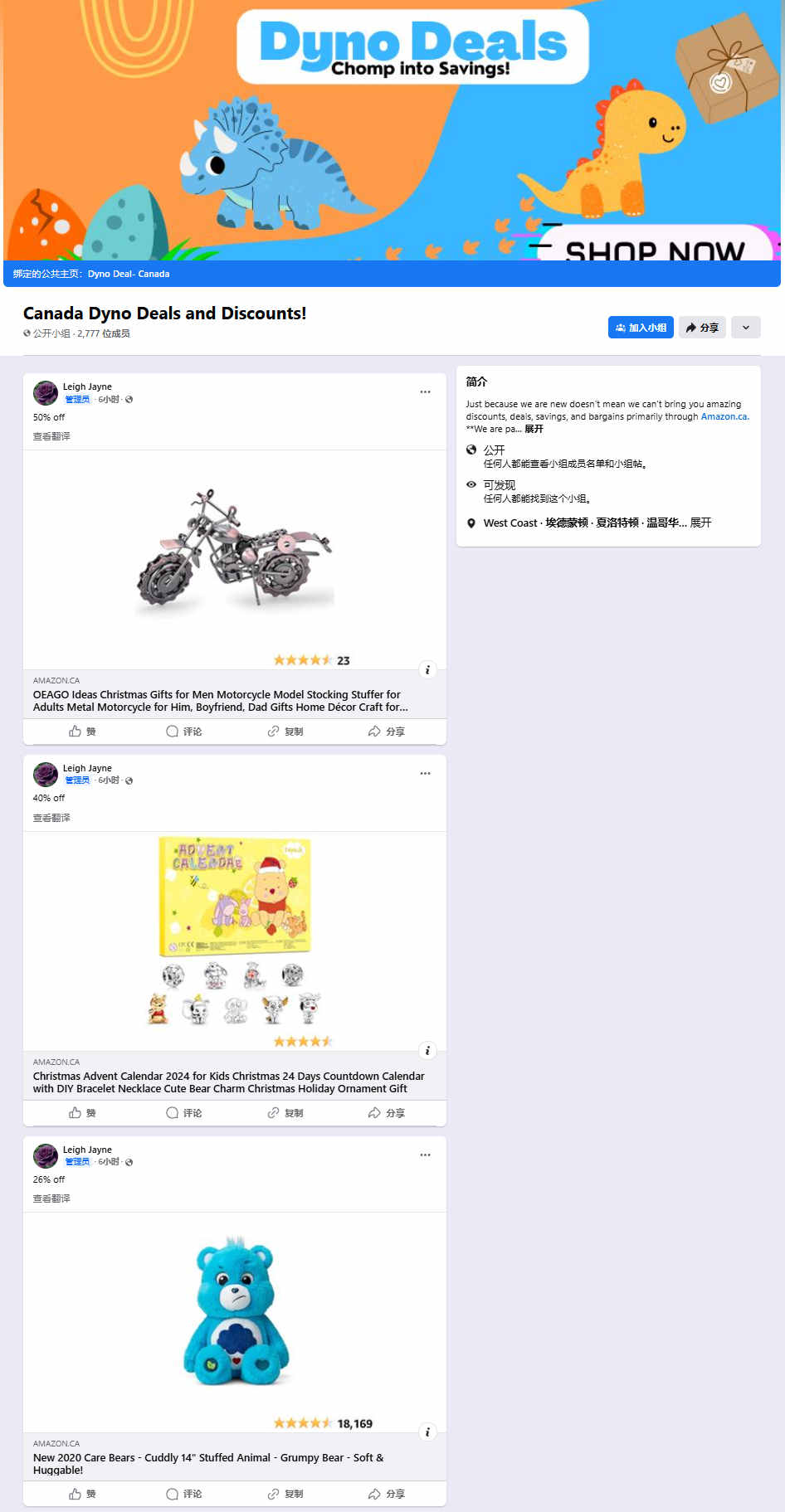785x1512 pixels.
Task: Open overflow menu on the 26% off post
Action: click(425, 1155)
